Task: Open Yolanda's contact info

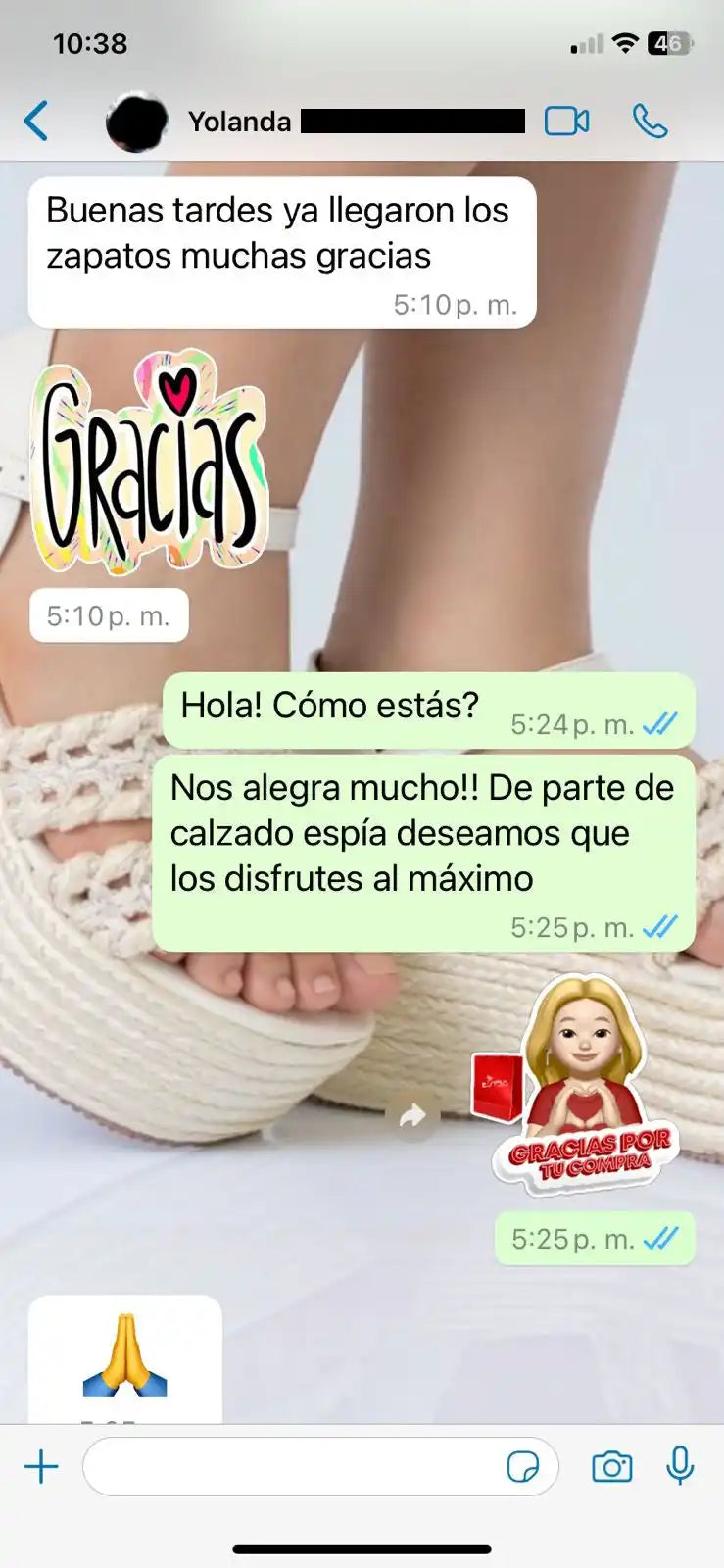Action: (240, 122)
